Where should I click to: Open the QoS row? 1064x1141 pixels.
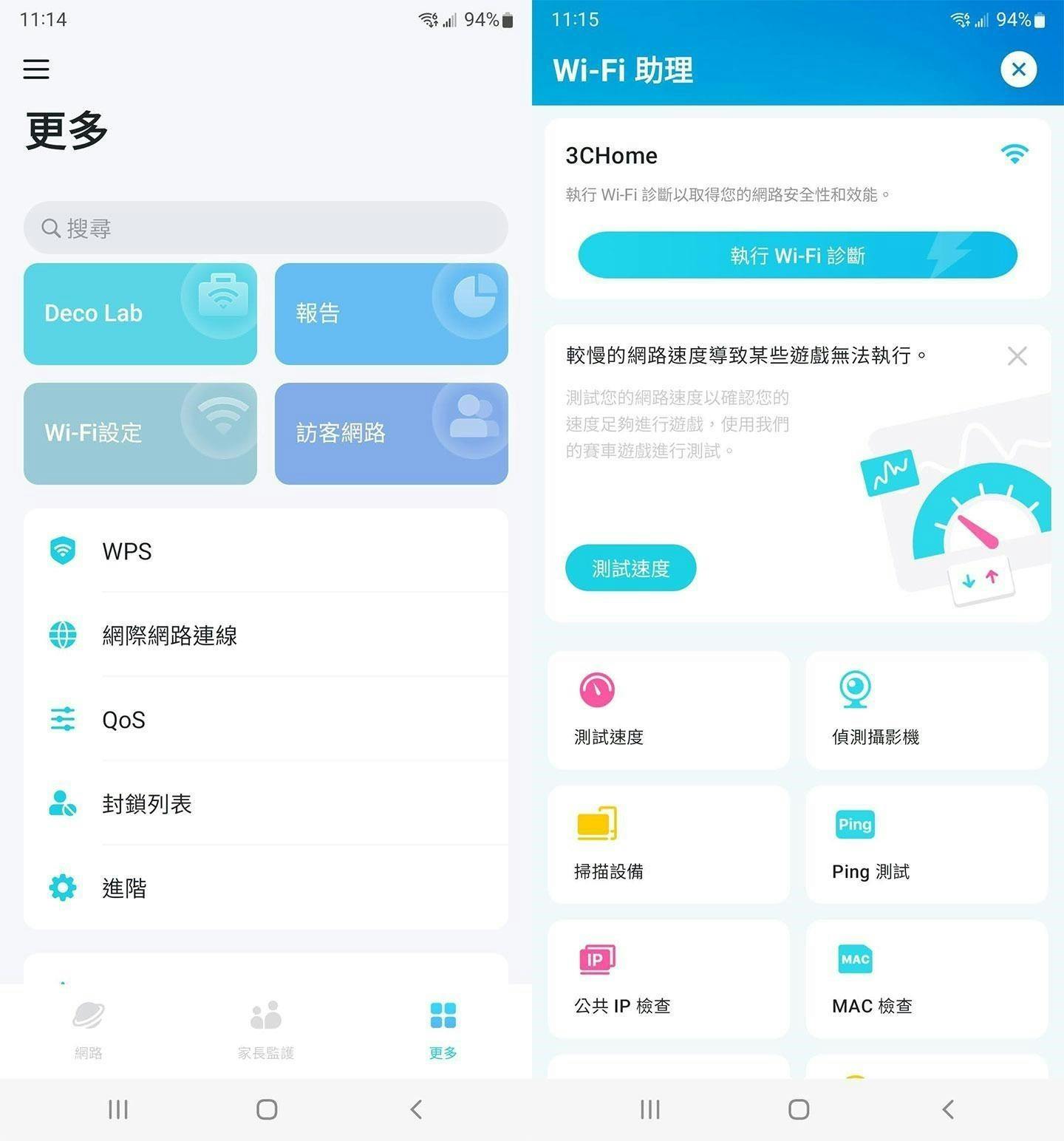266,720
